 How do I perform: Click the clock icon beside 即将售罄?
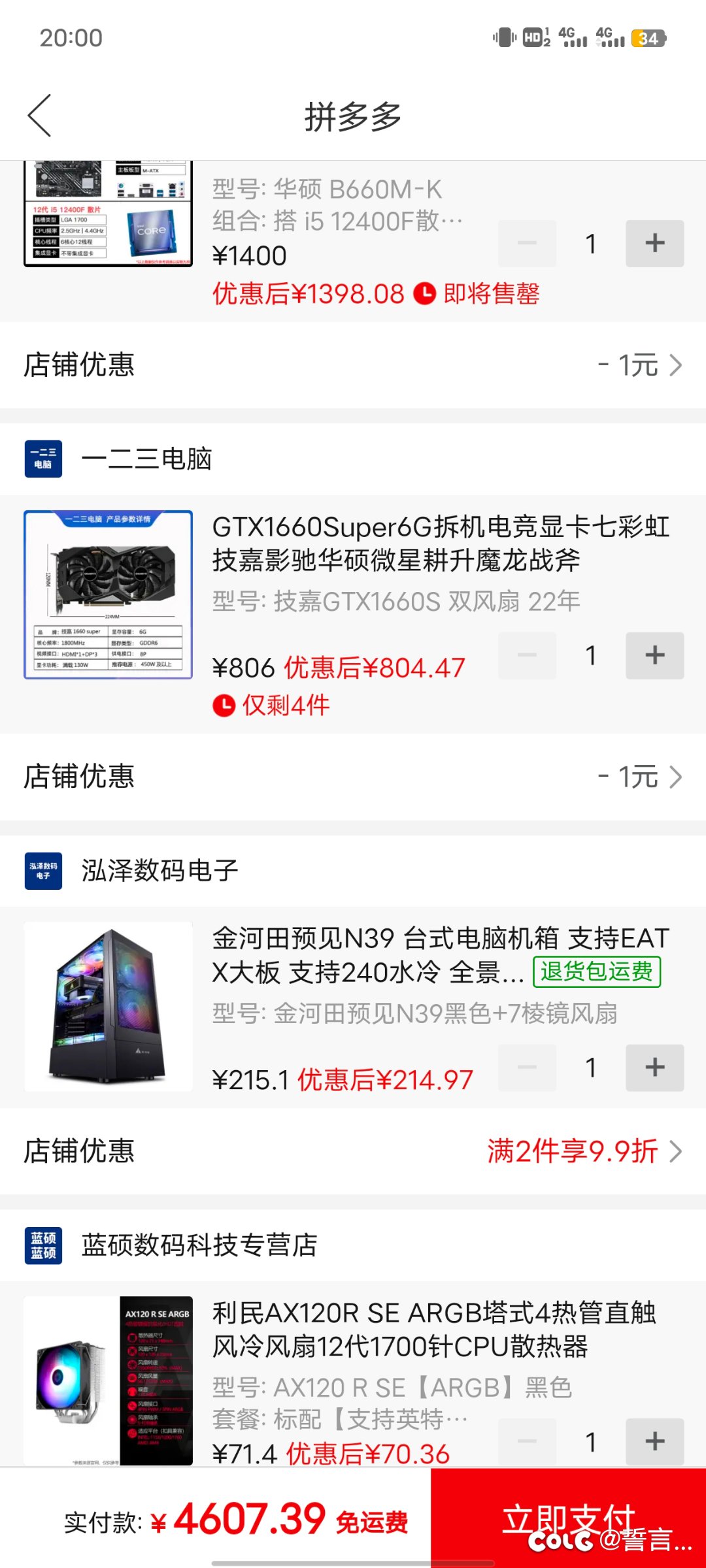426,294
